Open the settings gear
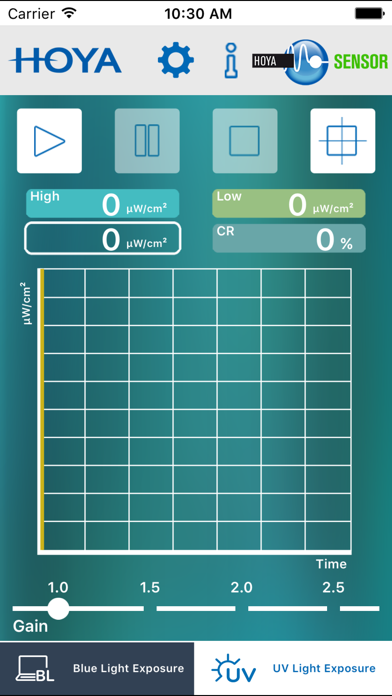Image resolution: width=392 pixels, height=696 pixels. coord(176,60)
